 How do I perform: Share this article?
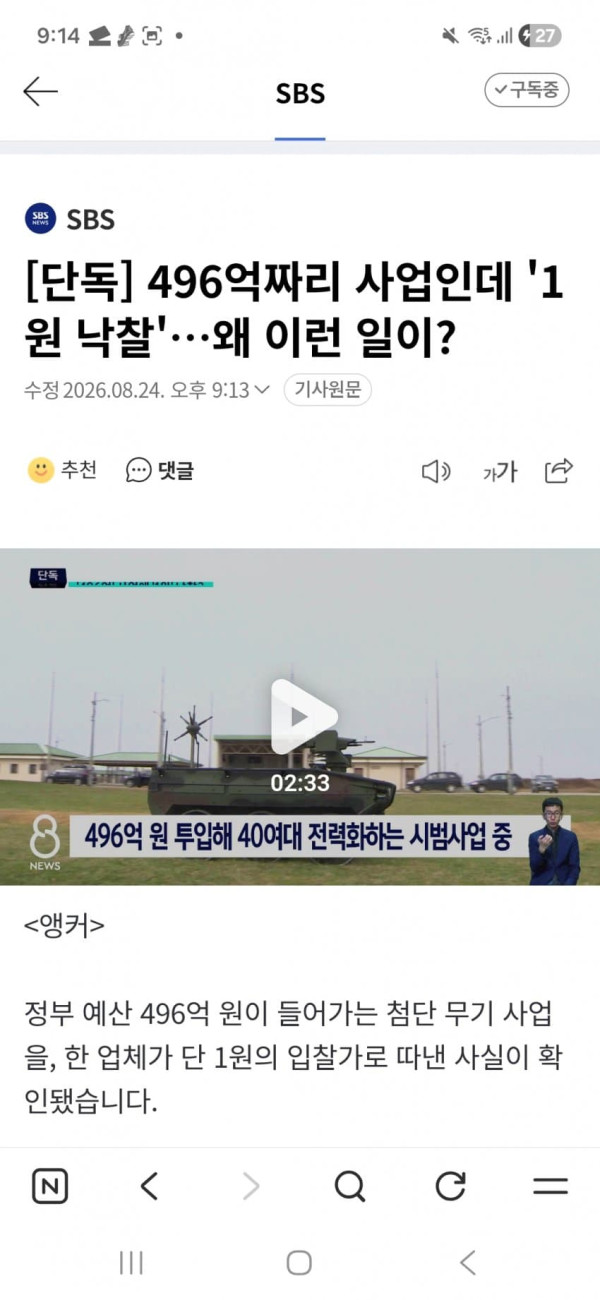559,471
